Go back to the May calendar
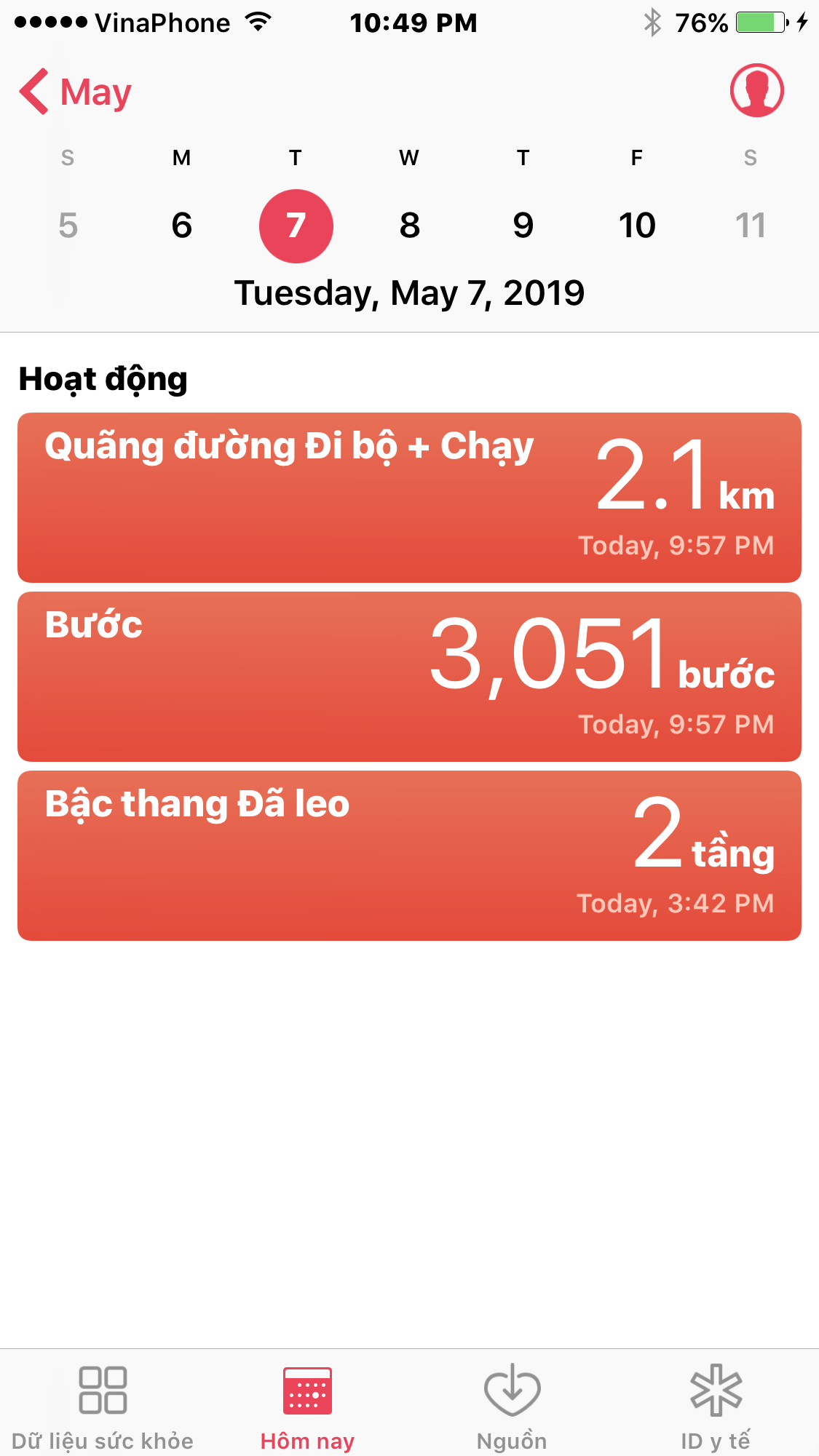 point(76,92)
